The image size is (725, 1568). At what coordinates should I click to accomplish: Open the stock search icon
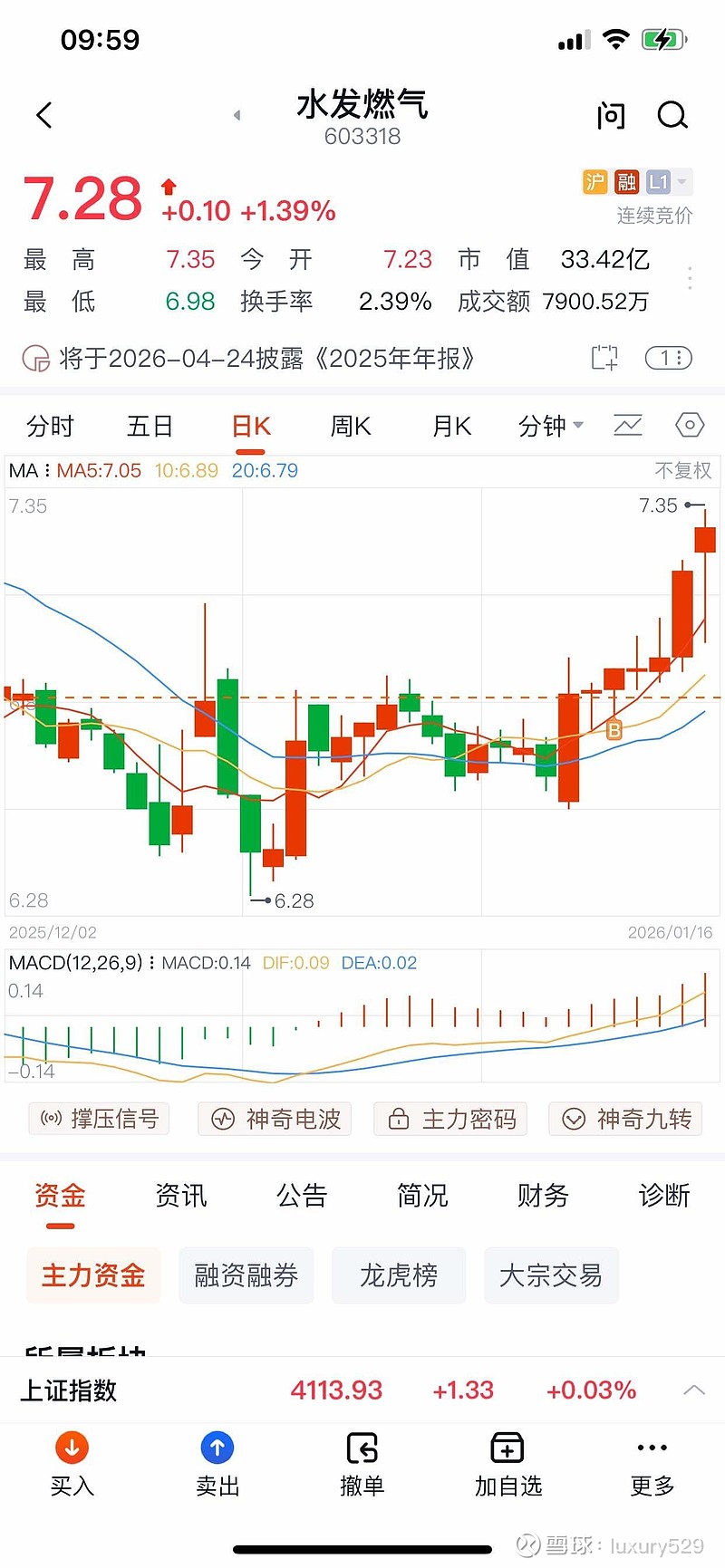(x=672, y=116)
